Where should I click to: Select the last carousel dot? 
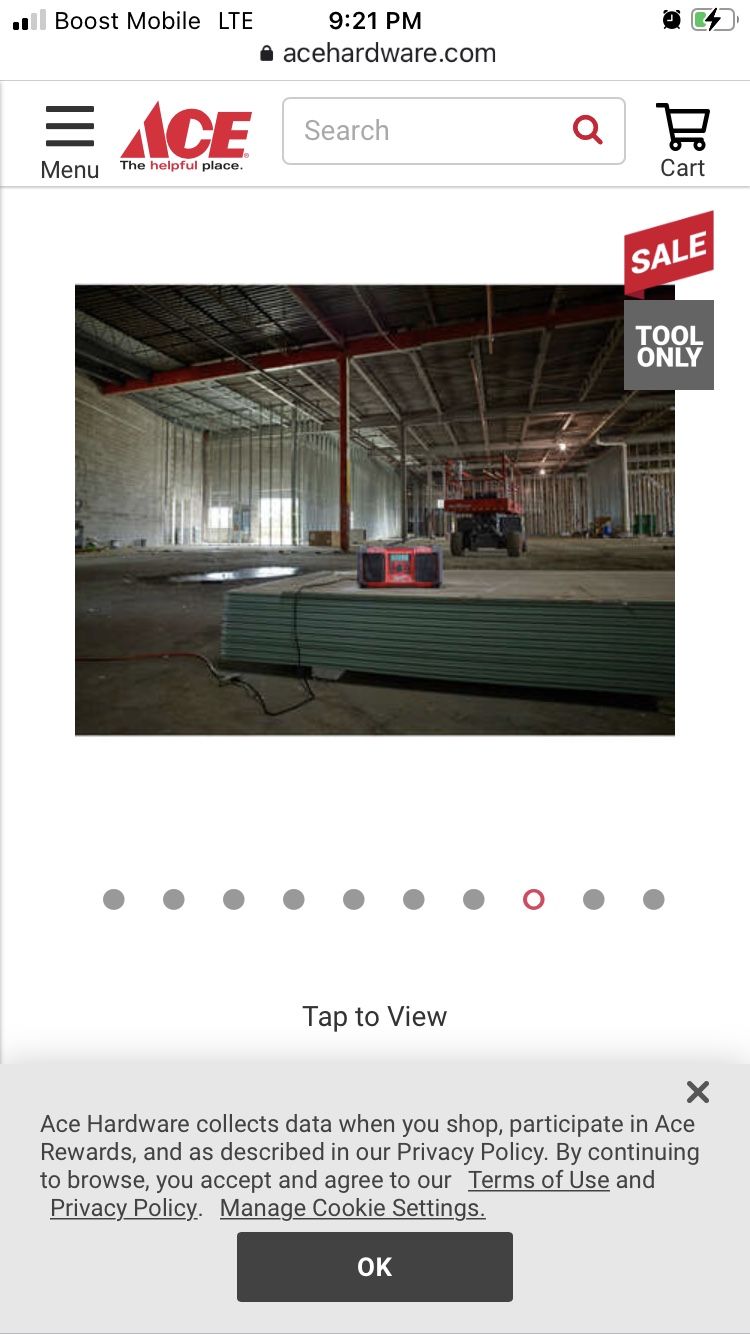pos(654,899)
